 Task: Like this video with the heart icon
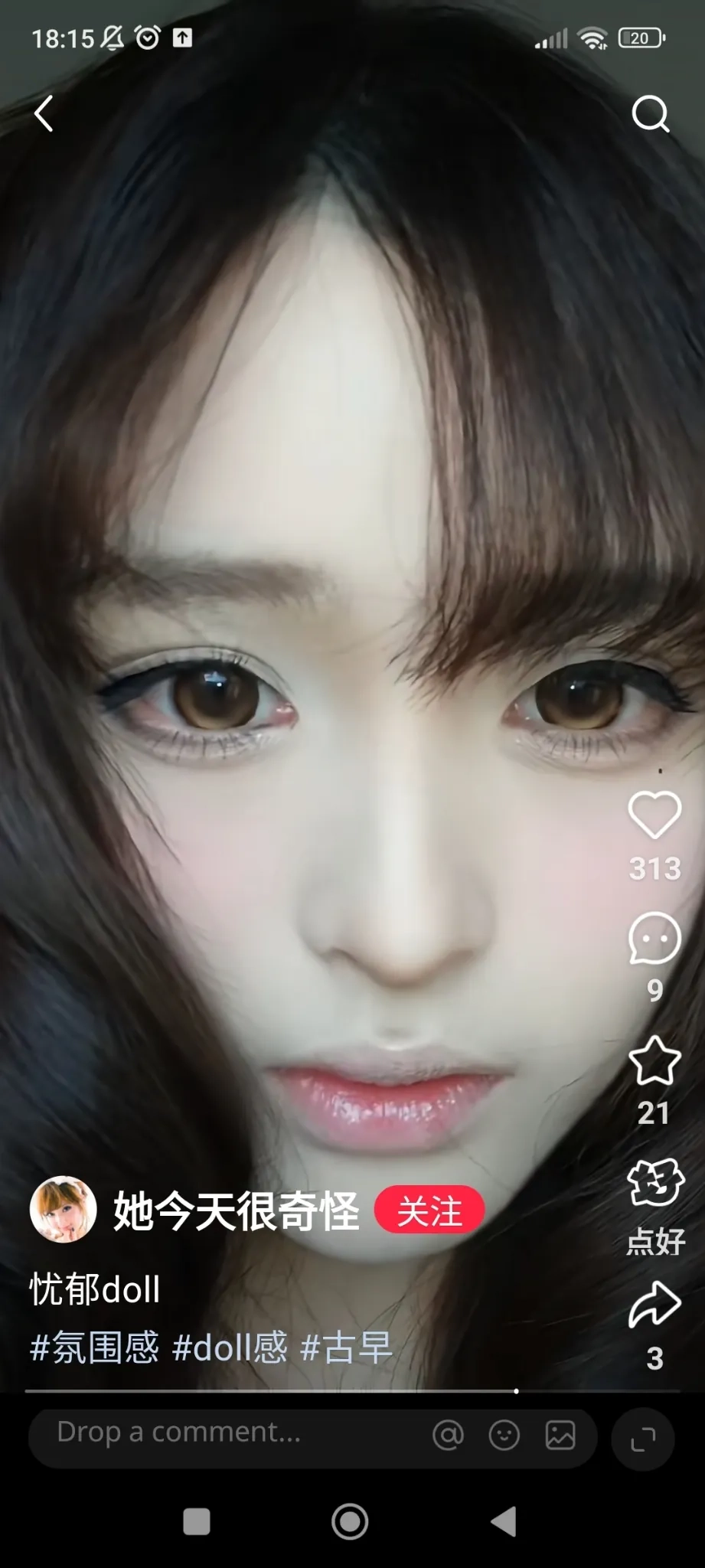click(654, 815)
